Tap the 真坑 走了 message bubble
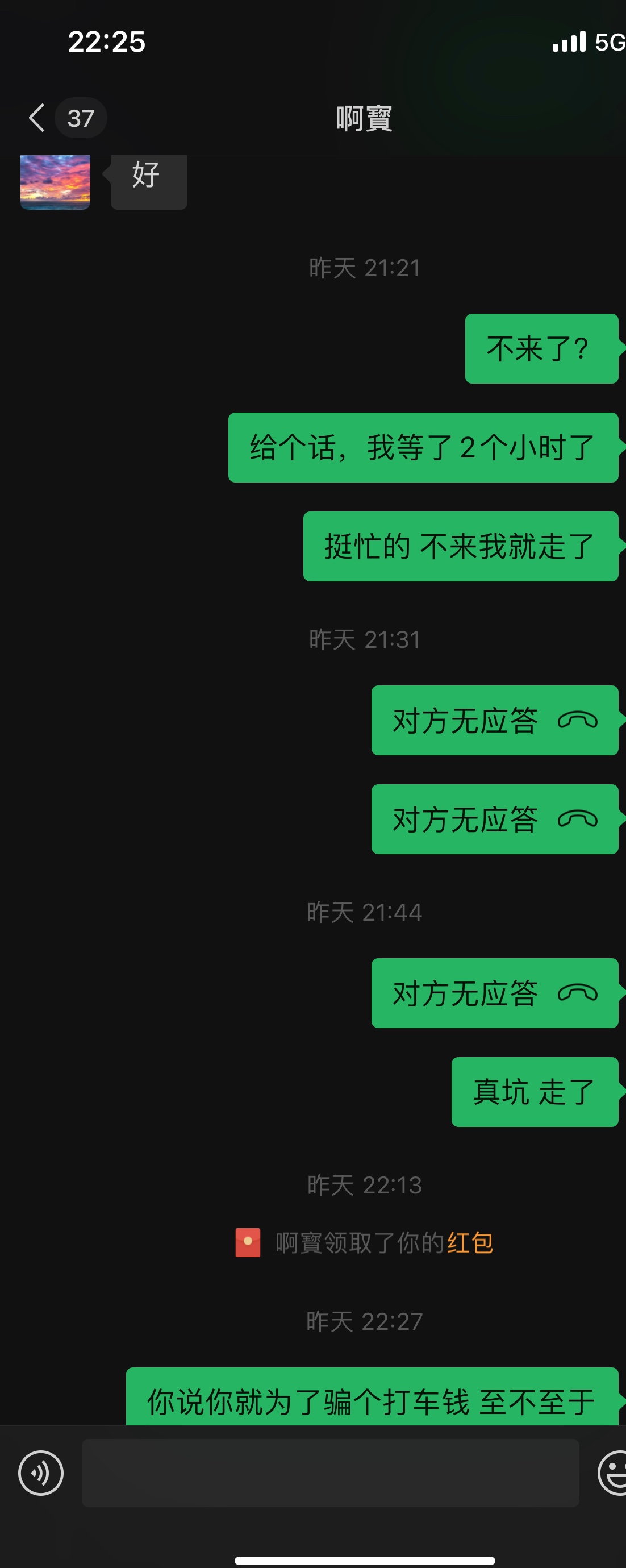The image size is (626, 1568). [533, 1093]
